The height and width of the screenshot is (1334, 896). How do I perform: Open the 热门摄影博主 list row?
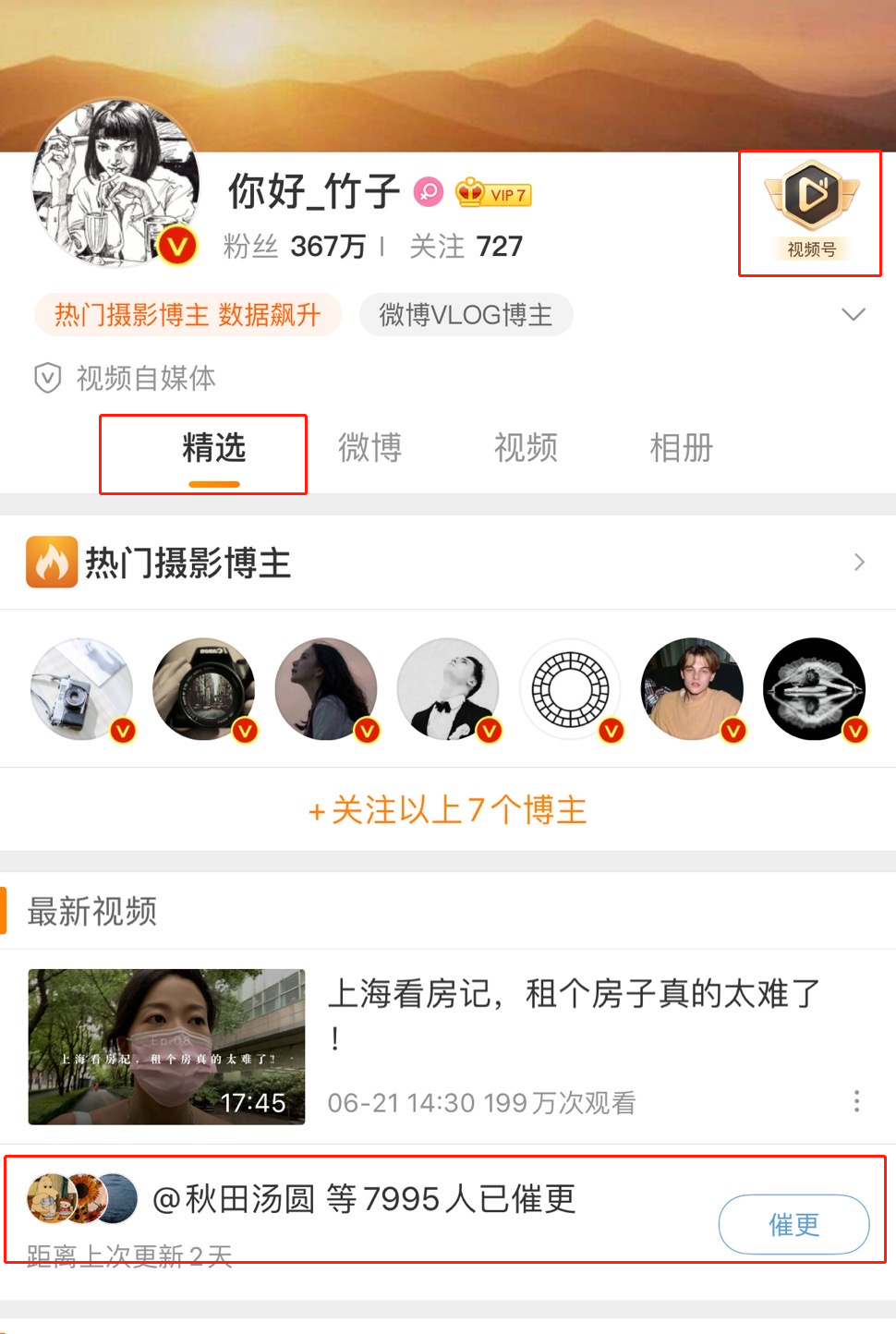tap(448, 563)
